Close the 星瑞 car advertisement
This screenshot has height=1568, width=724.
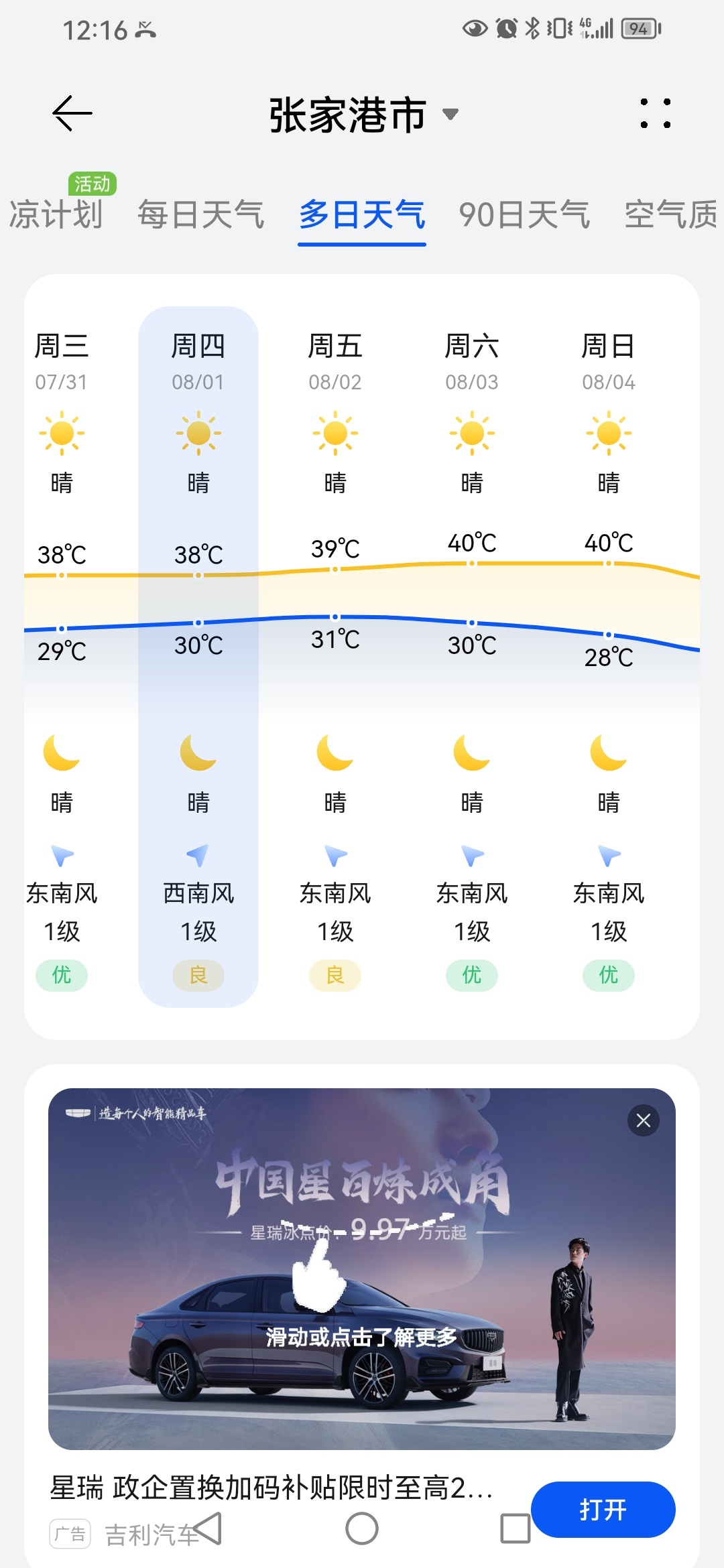click(643, 1120)
